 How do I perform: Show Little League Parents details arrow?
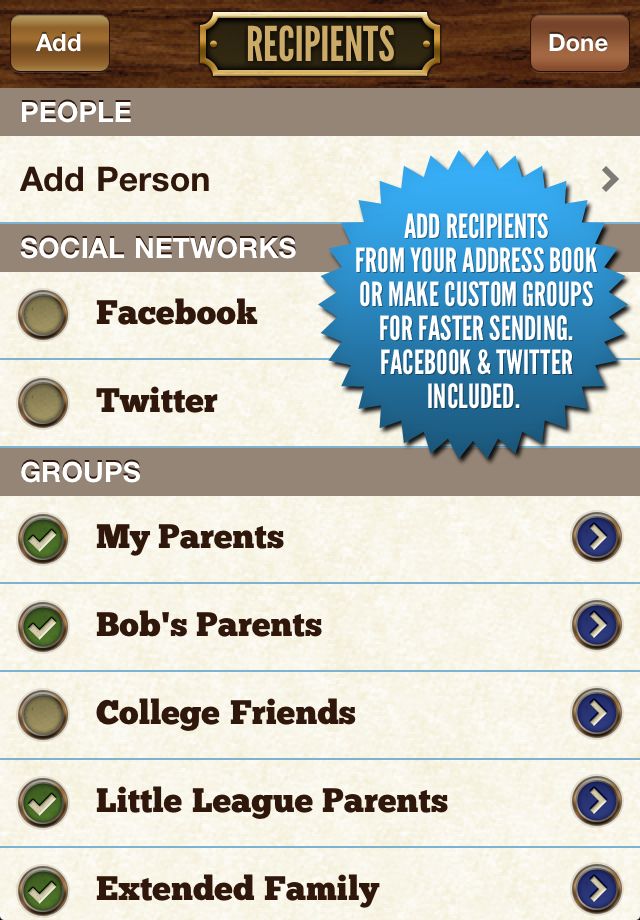pos(597,803)
